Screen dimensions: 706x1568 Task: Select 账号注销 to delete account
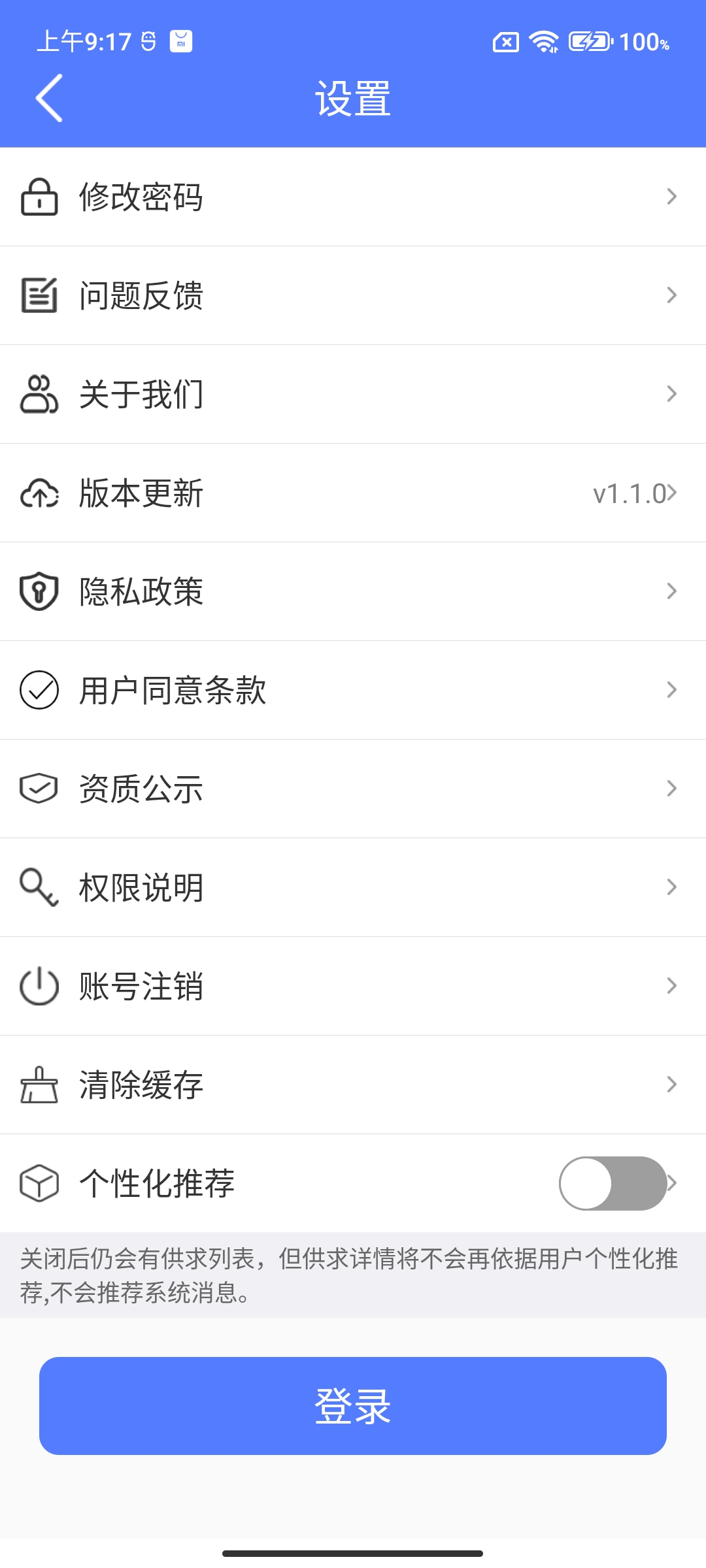353,986
